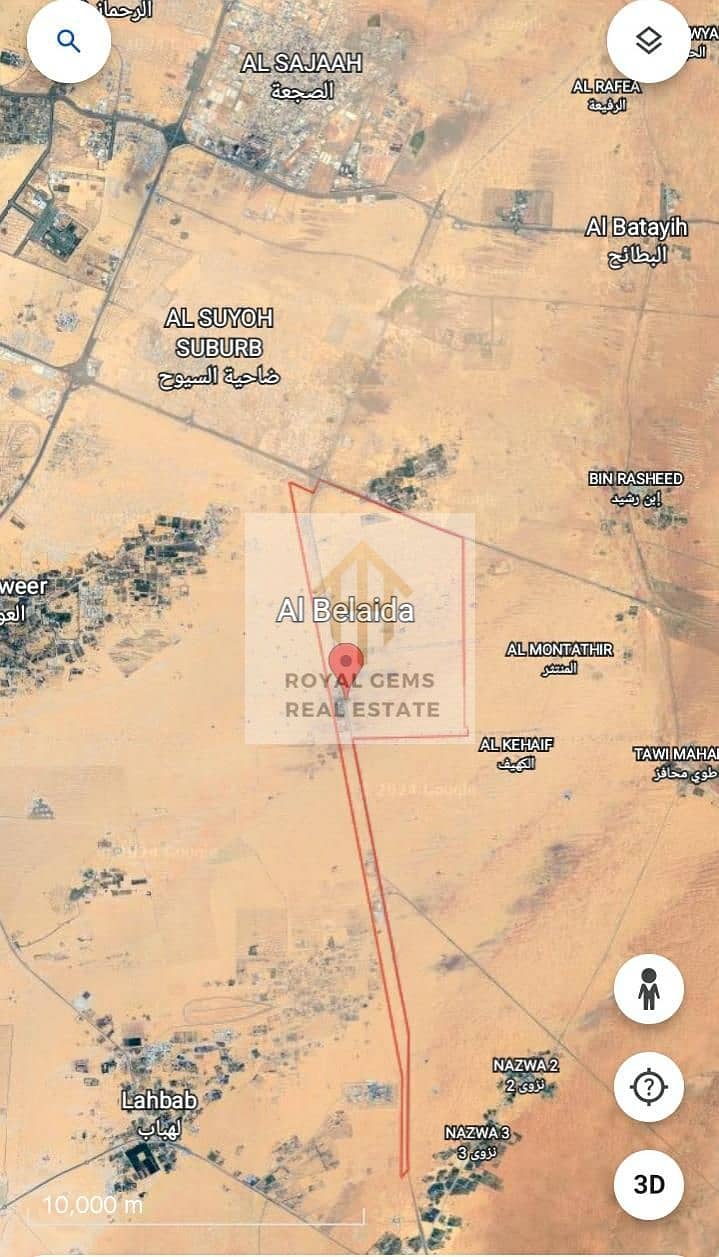This screenshot has width=719, height=1257.
Task: Open the map layers button
Action: coord(648,41)
